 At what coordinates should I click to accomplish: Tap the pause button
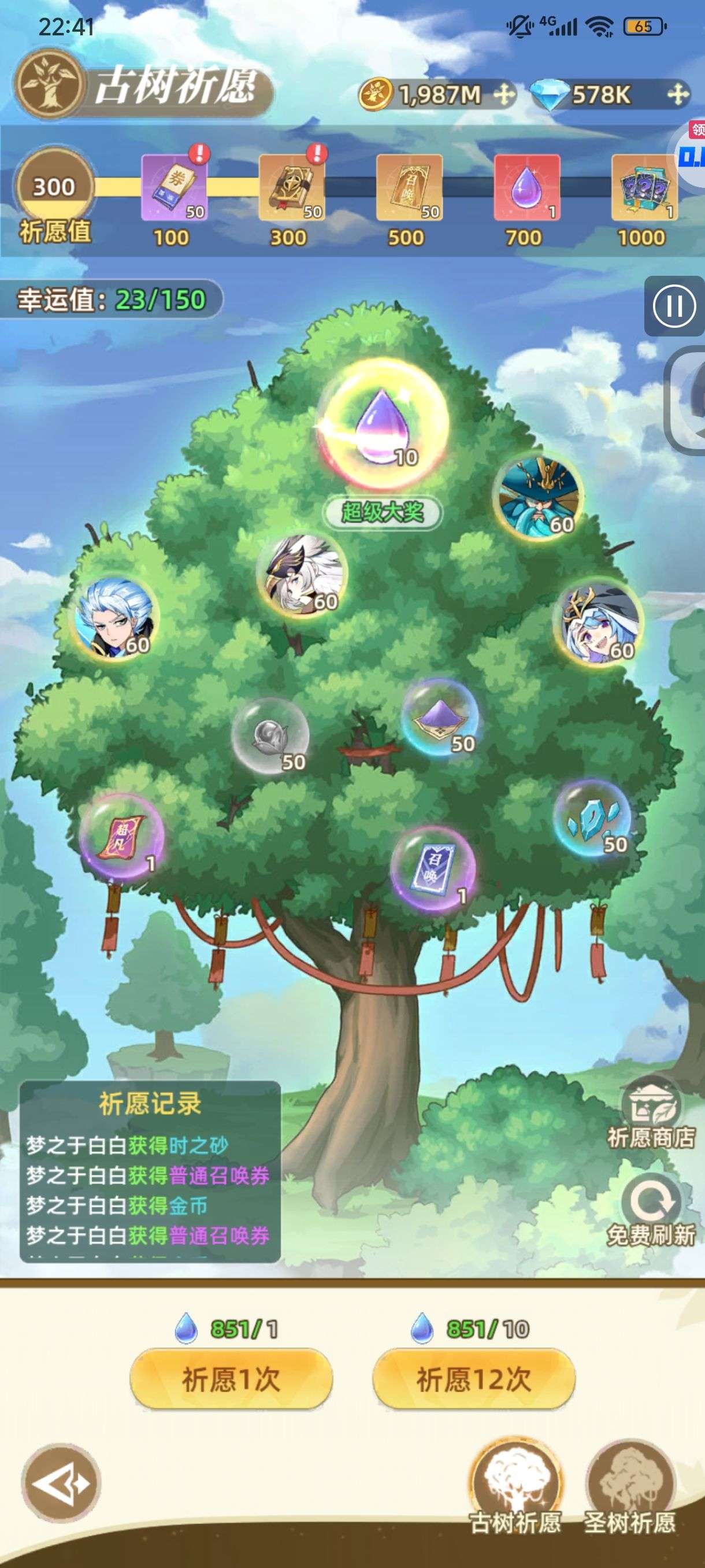[674, 306]
